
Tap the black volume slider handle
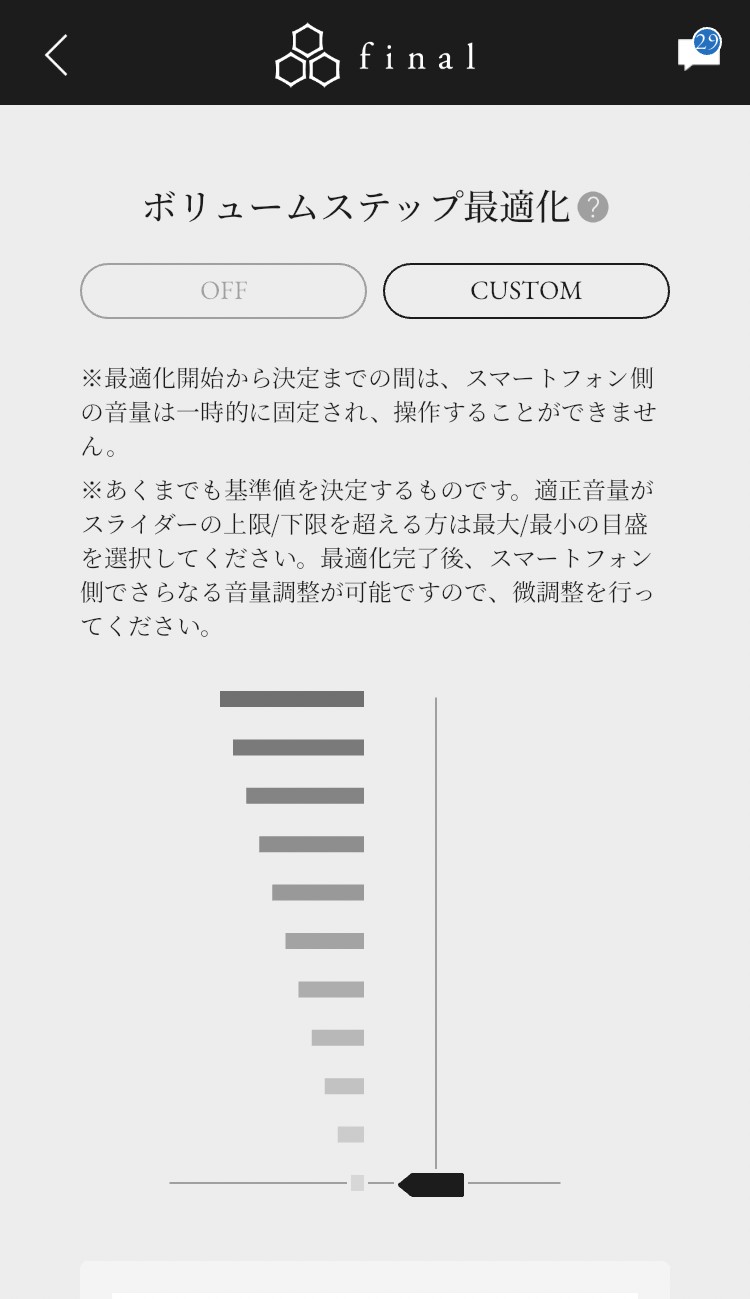point(433,1185)
